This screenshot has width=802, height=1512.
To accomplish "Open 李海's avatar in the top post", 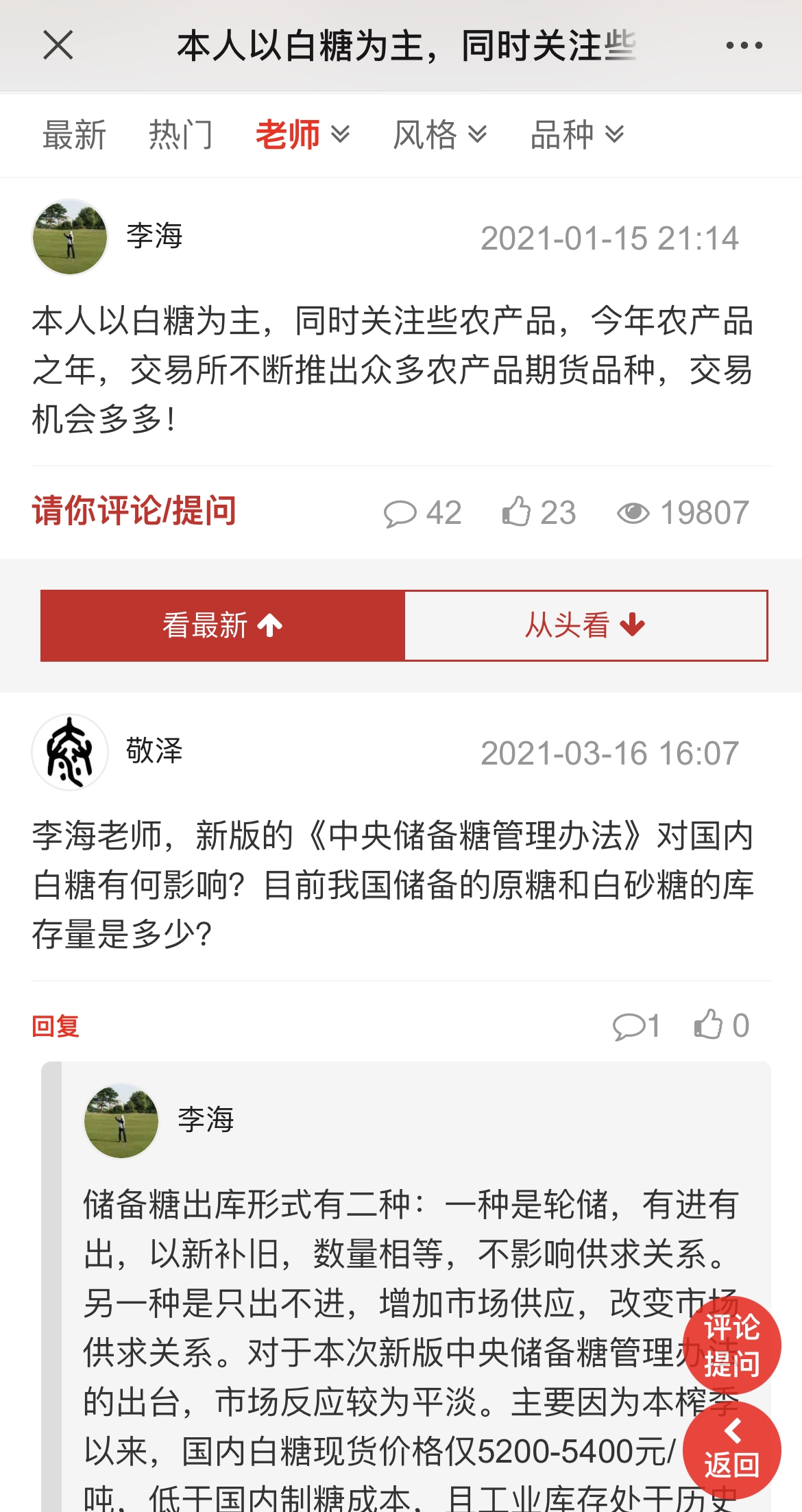I will click(x=70, y=237).
